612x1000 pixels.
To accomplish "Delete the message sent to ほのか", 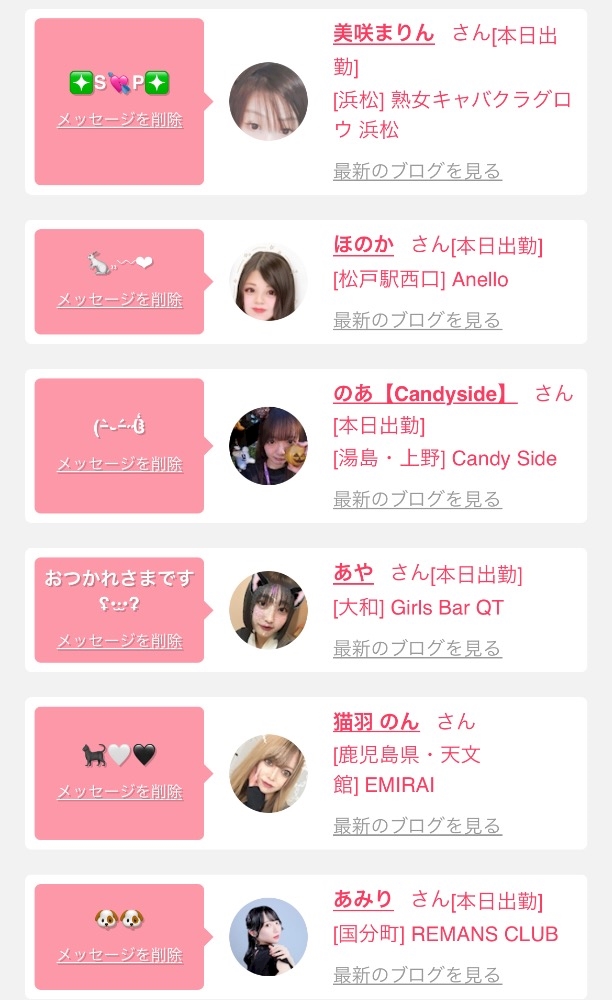I will [x=120, y=299].
